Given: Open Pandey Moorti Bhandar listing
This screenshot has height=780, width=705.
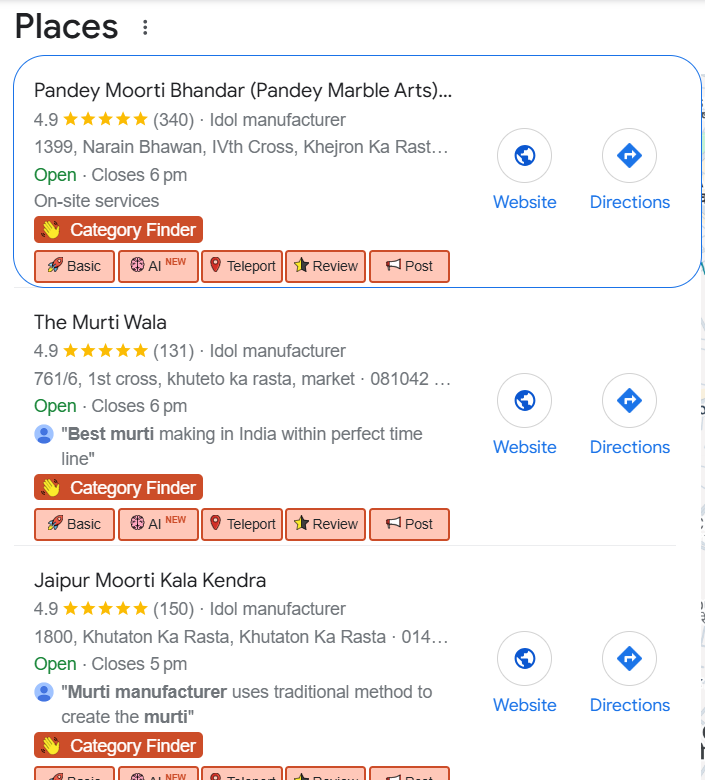Looking at the screenshot, I should [242, 91].
